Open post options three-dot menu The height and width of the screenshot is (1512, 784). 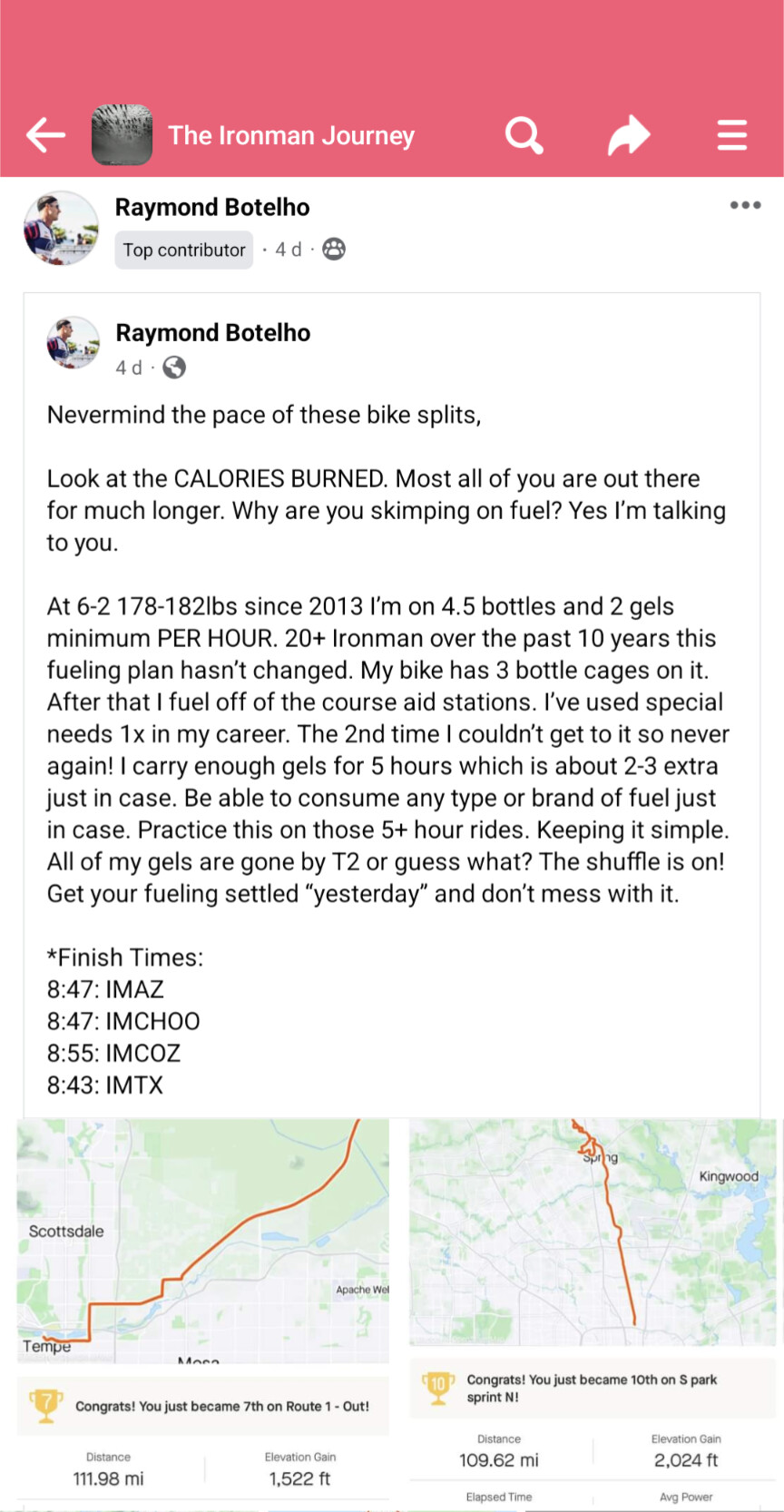pos(745,205)
